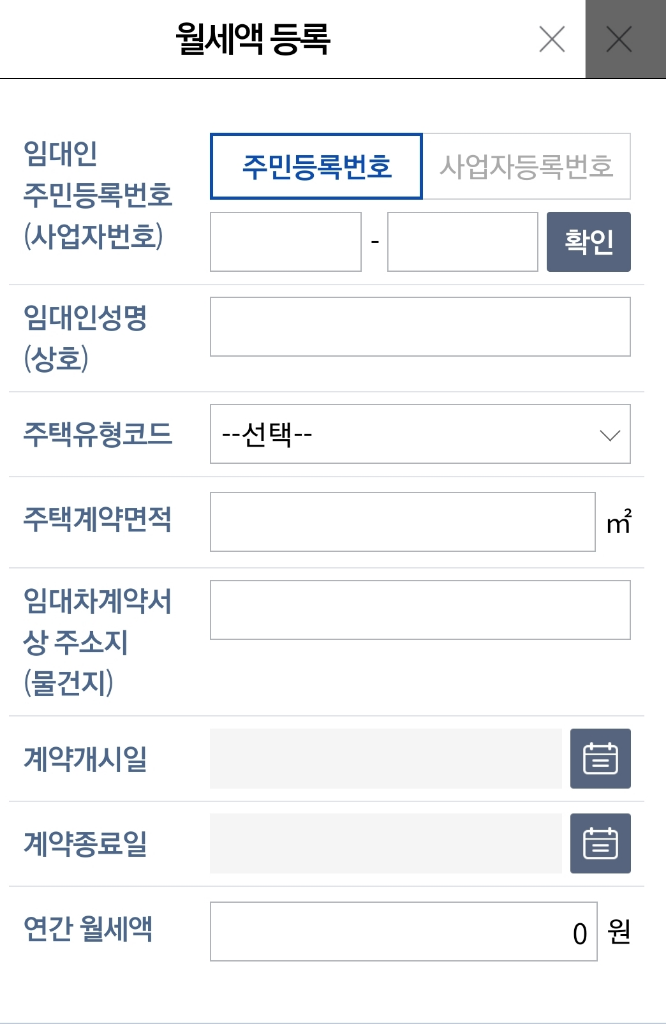
Task: Tap the 연간 월세액 amount field
Action: click(x=402, y=932)
